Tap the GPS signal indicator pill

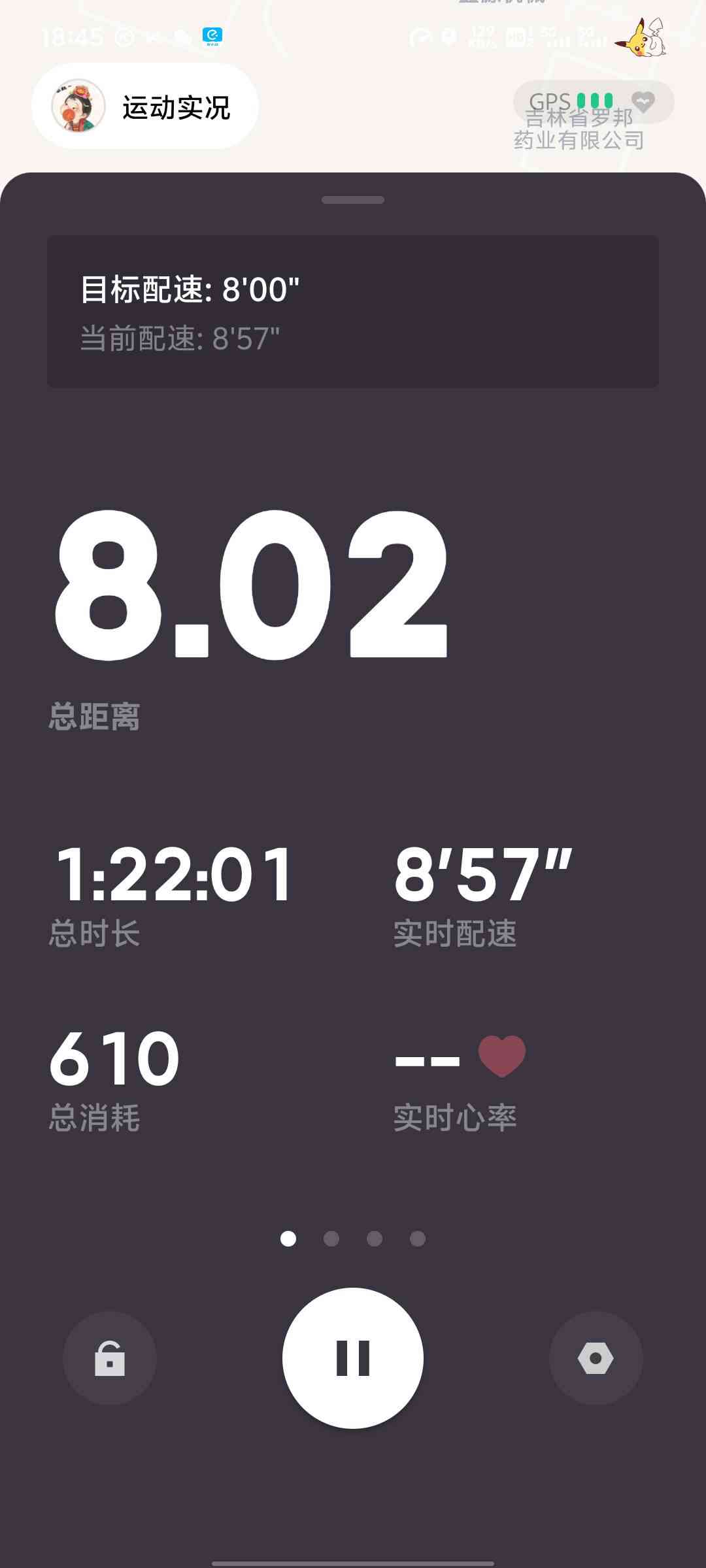tap(593, 102)
